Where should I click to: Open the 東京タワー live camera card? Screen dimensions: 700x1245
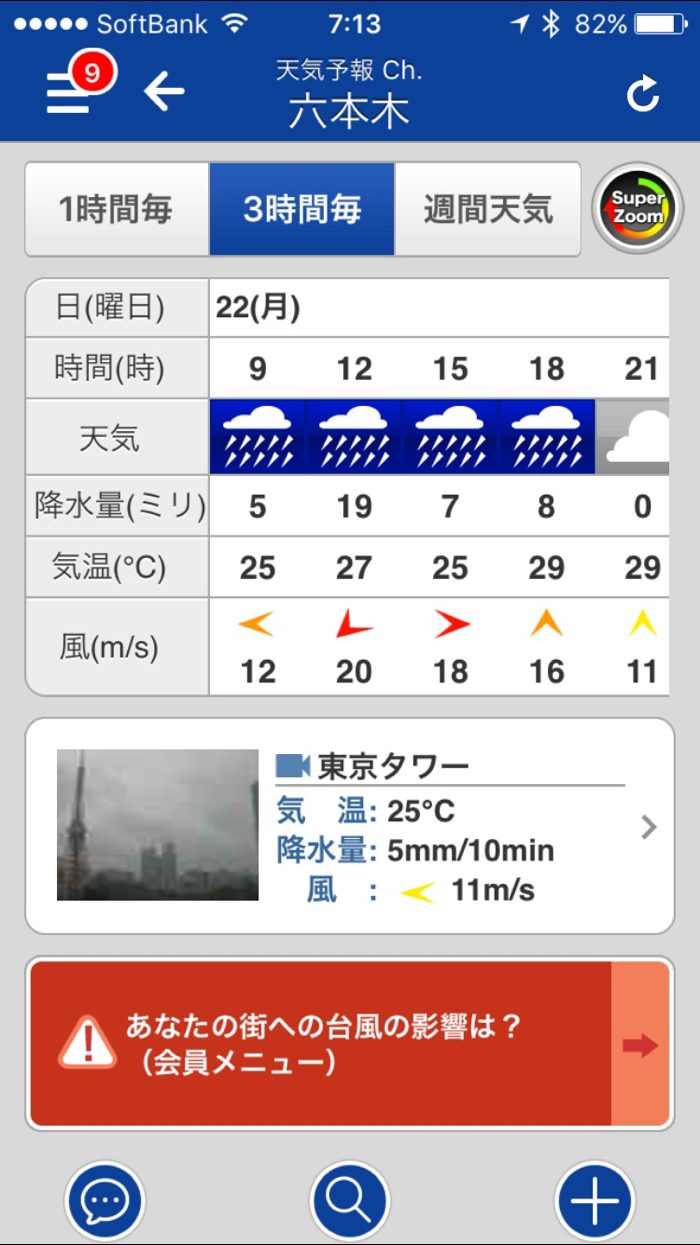point(349,826)
